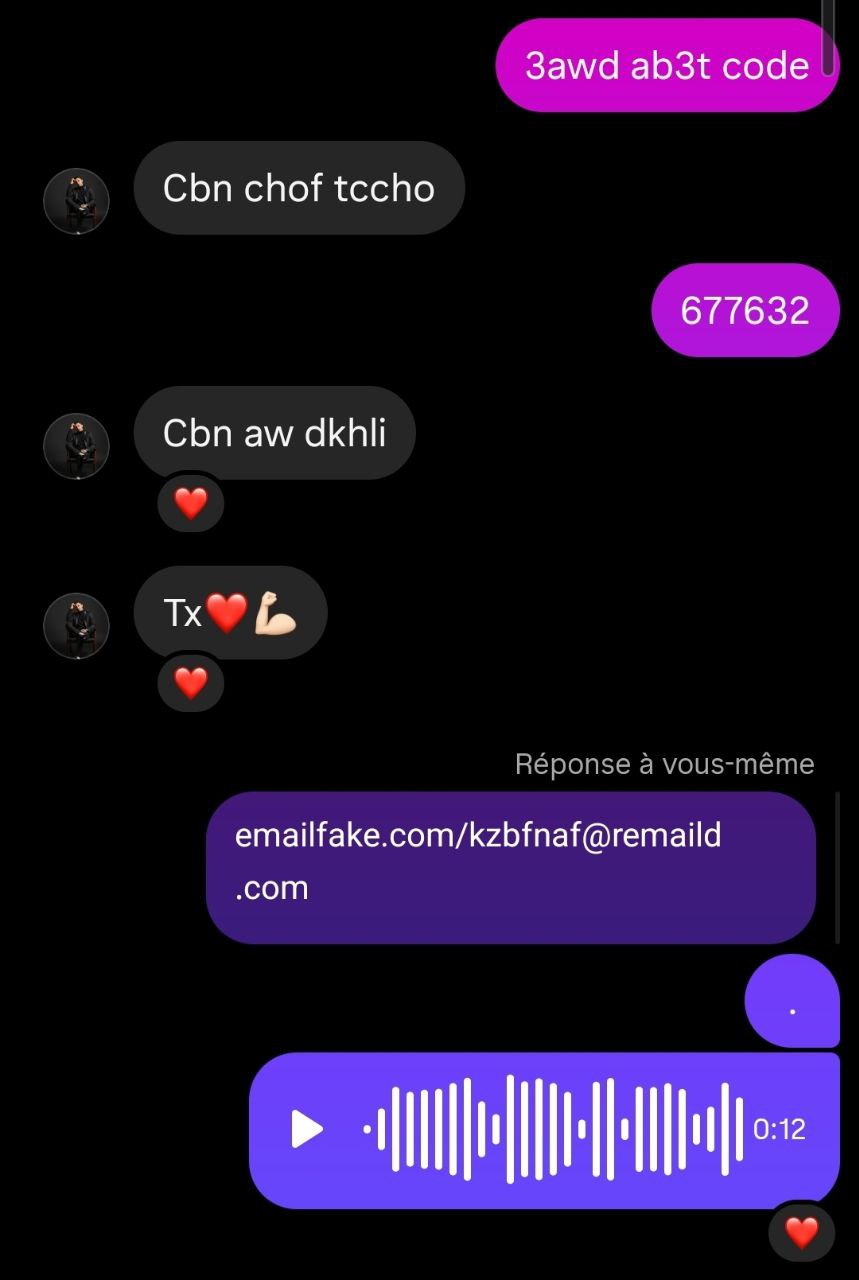This screenshot has width=859, height=1280.
Task: Click the 'Réponse à vous-même' label
Action: [664, 763]
